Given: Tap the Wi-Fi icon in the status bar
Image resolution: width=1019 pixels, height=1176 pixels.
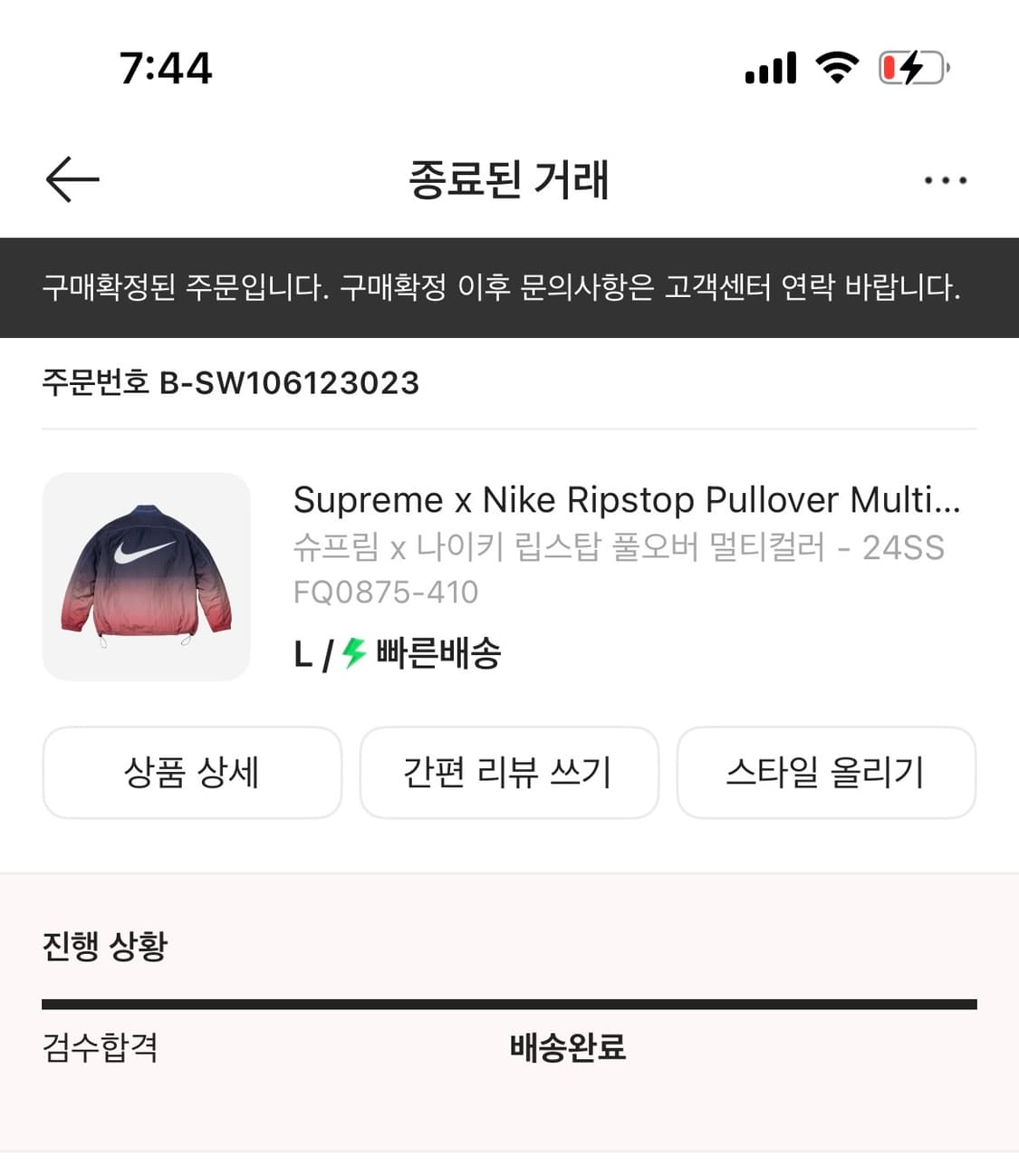Looking at the screenshot, I should [836, 65].
